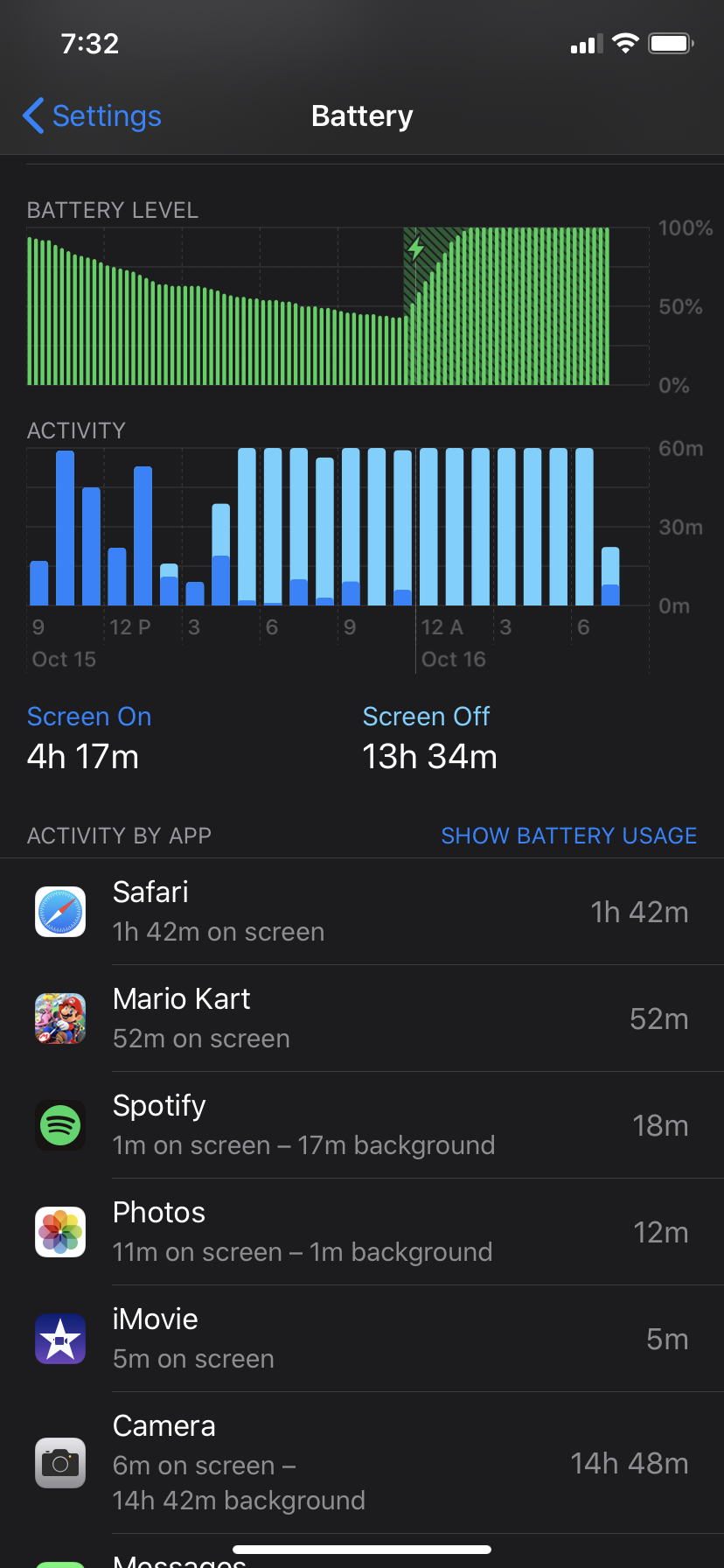724x1568 pixels.
Task: Select the iMovie activity row
Action: tap(362, 1339)
